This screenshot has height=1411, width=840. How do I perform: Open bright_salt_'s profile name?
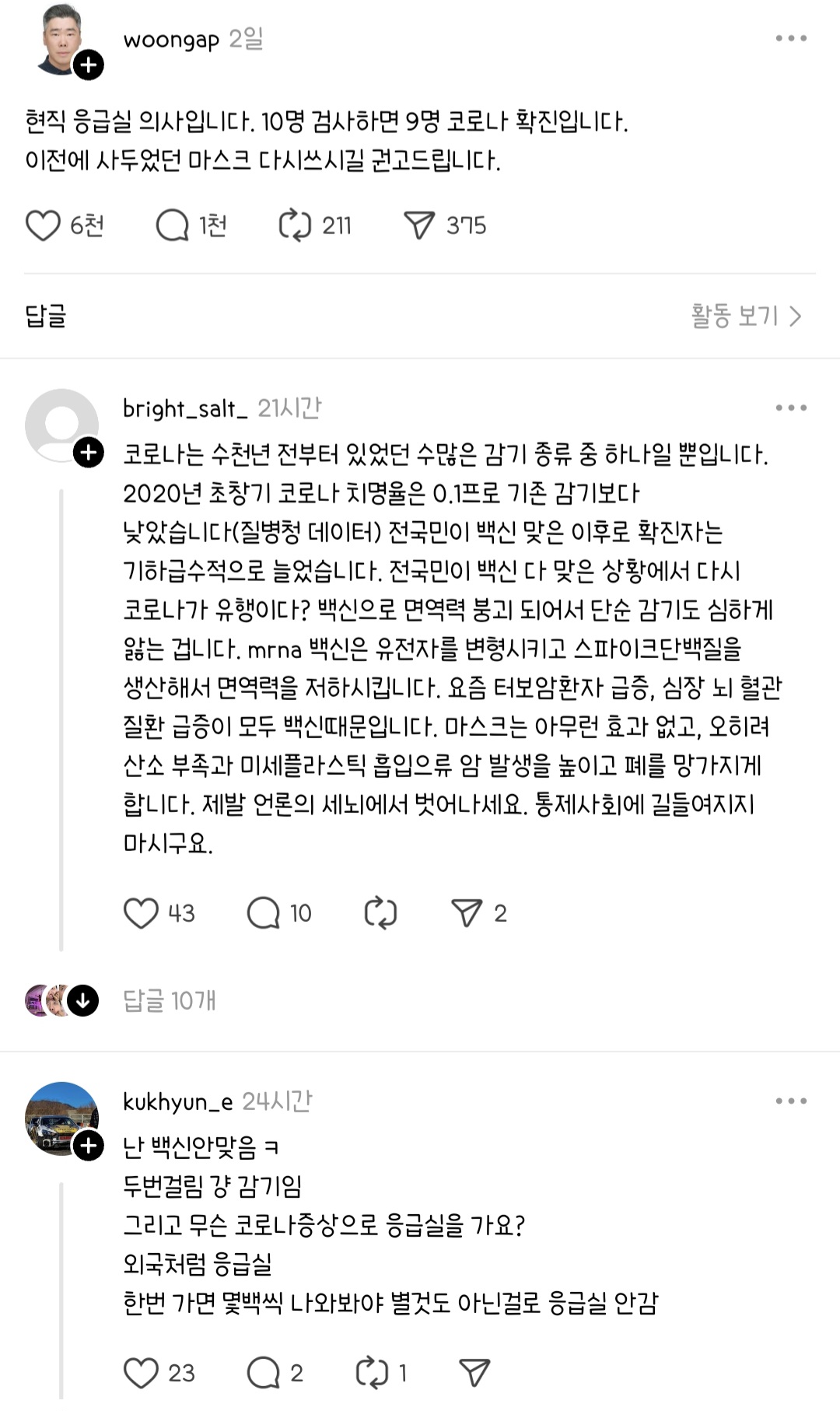click(185, 408)
